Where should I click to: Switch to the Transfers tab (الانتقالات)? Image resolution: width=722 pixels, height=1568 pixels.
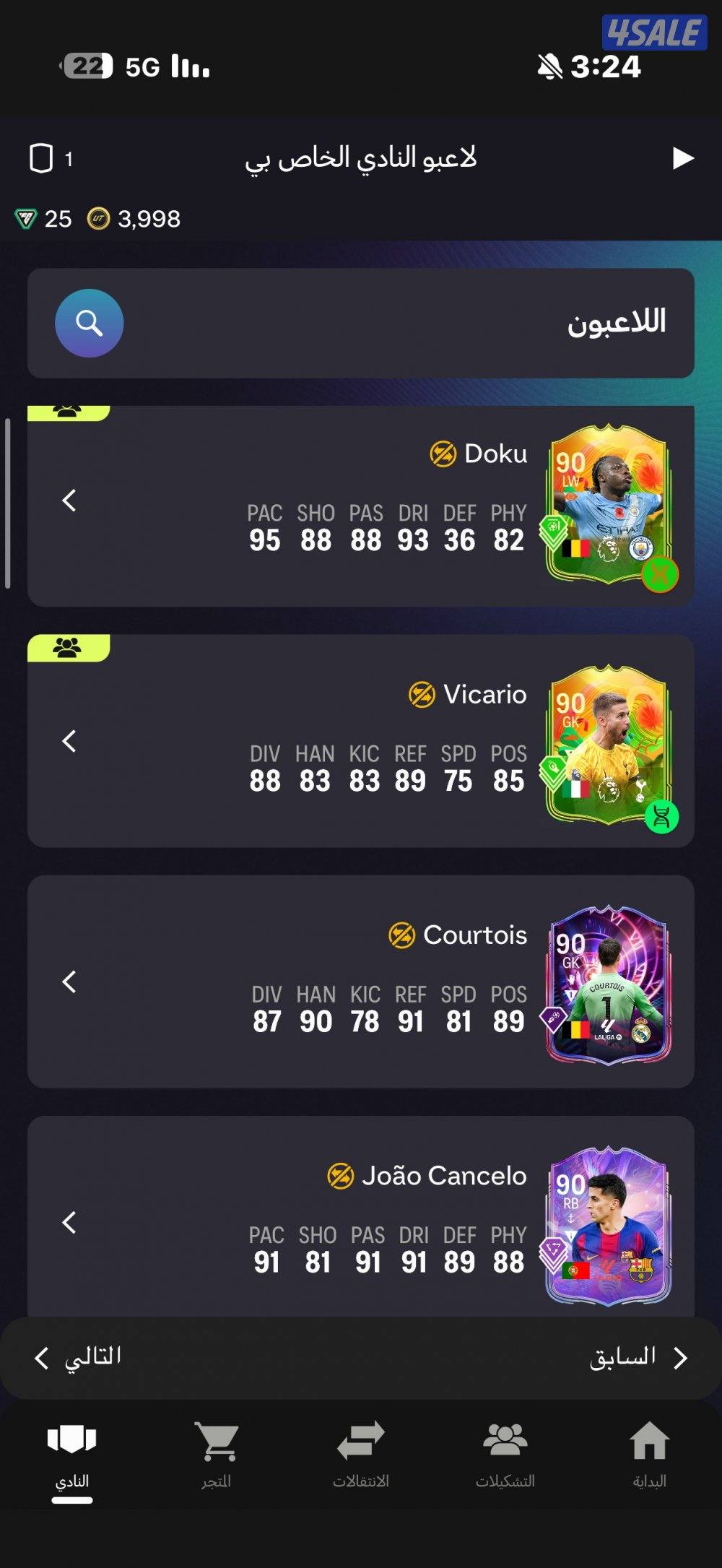pos(361,1454)
